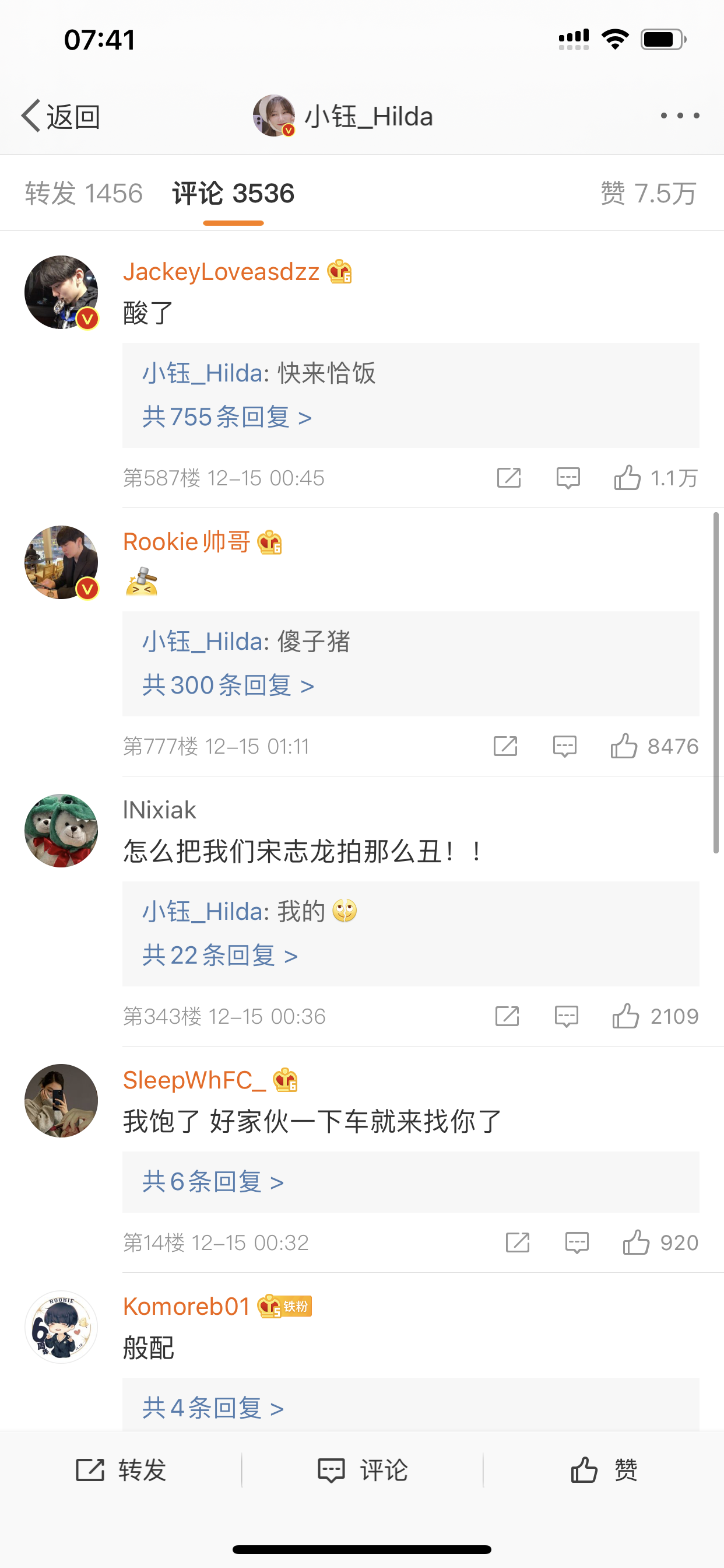724x1568 pixels.
Task: Repost Rookie帅哥's comment
Action: (x=505, y=746)
